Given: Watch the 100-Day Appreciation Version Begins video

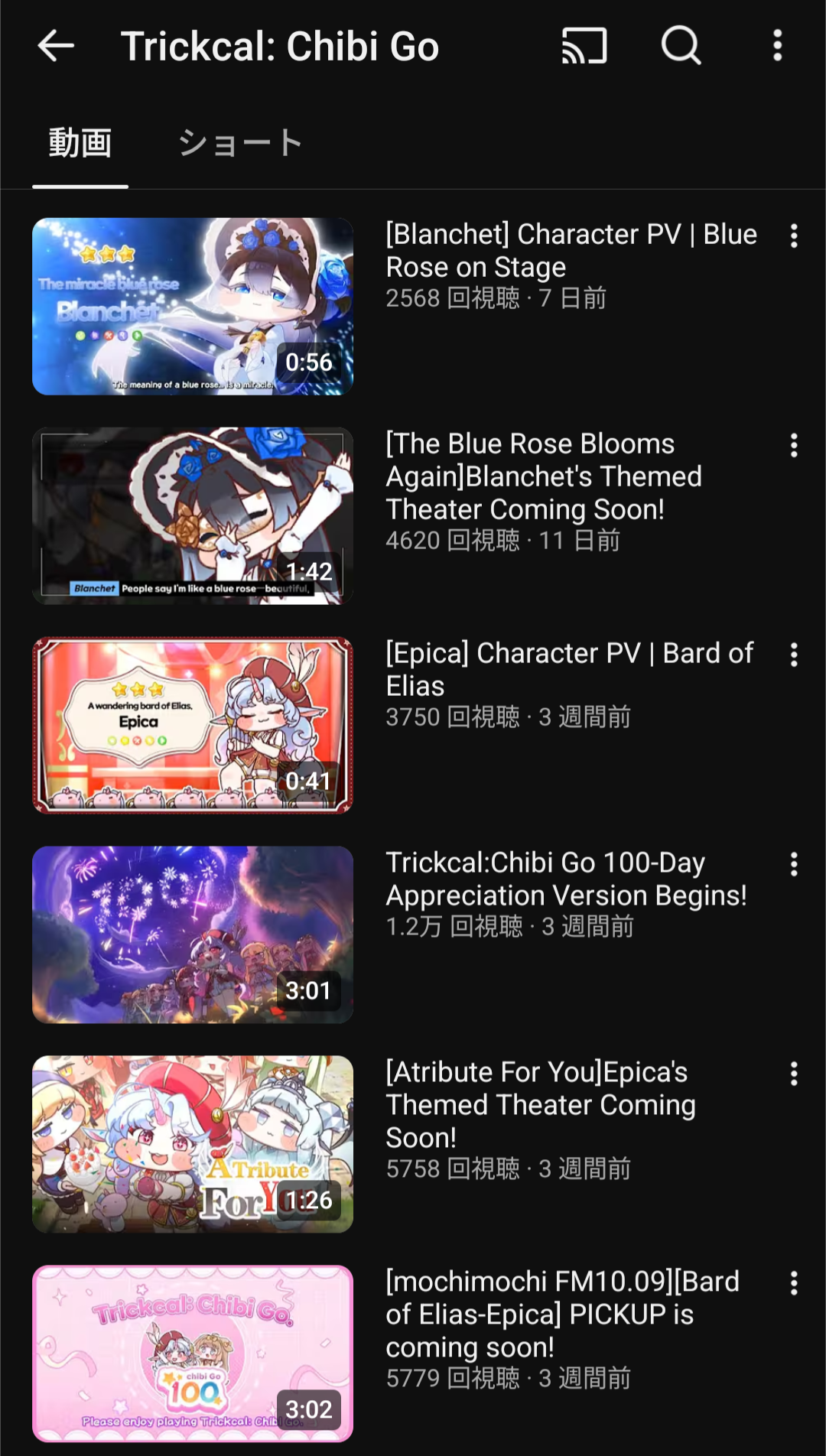Looking at the screenshot, I should coord(193,934).
